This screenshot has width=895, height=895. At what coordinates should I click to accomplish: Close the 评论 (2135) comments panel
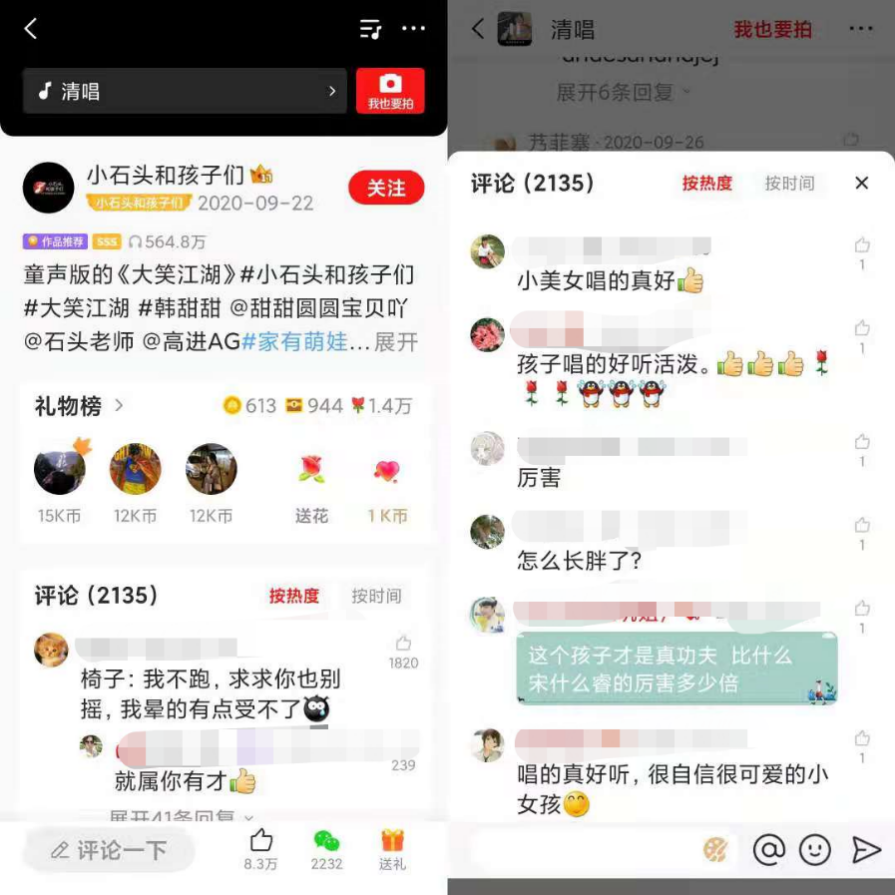click(861, 183)
